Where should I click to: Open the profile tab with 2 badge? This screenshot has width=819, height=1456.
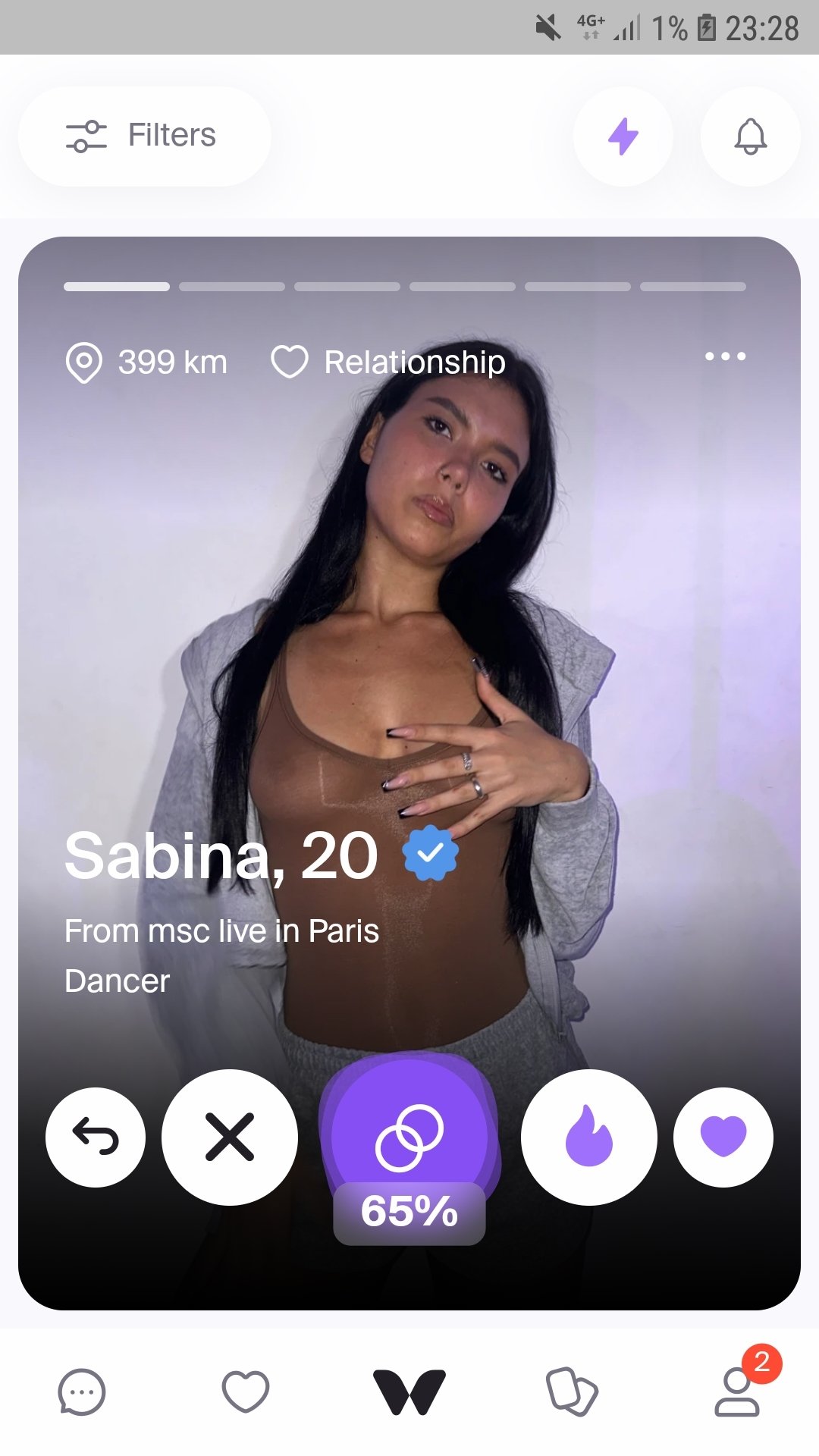737,1392
